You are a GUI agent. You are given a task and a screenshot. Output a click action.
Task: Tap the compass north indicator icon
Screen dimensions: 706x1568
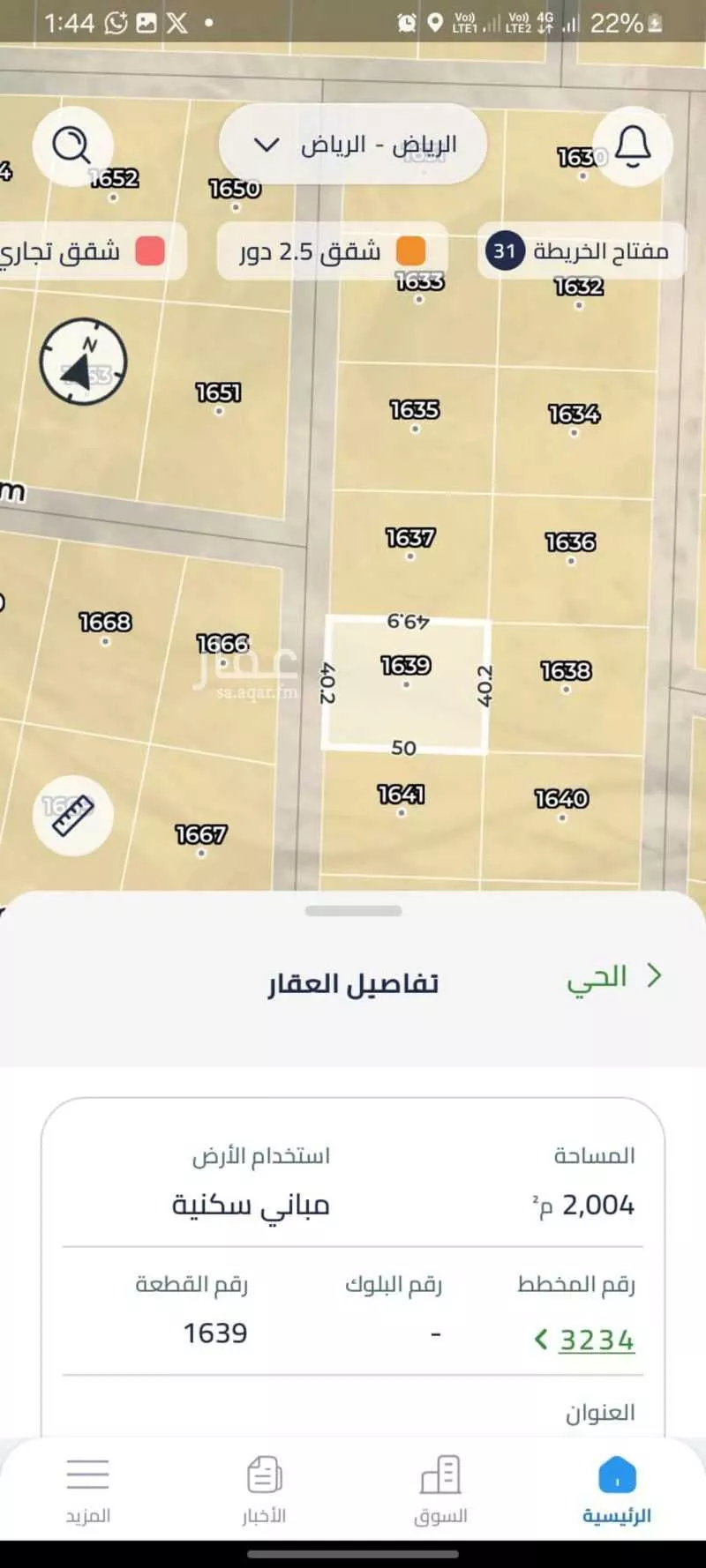click(x=82, y=362)
